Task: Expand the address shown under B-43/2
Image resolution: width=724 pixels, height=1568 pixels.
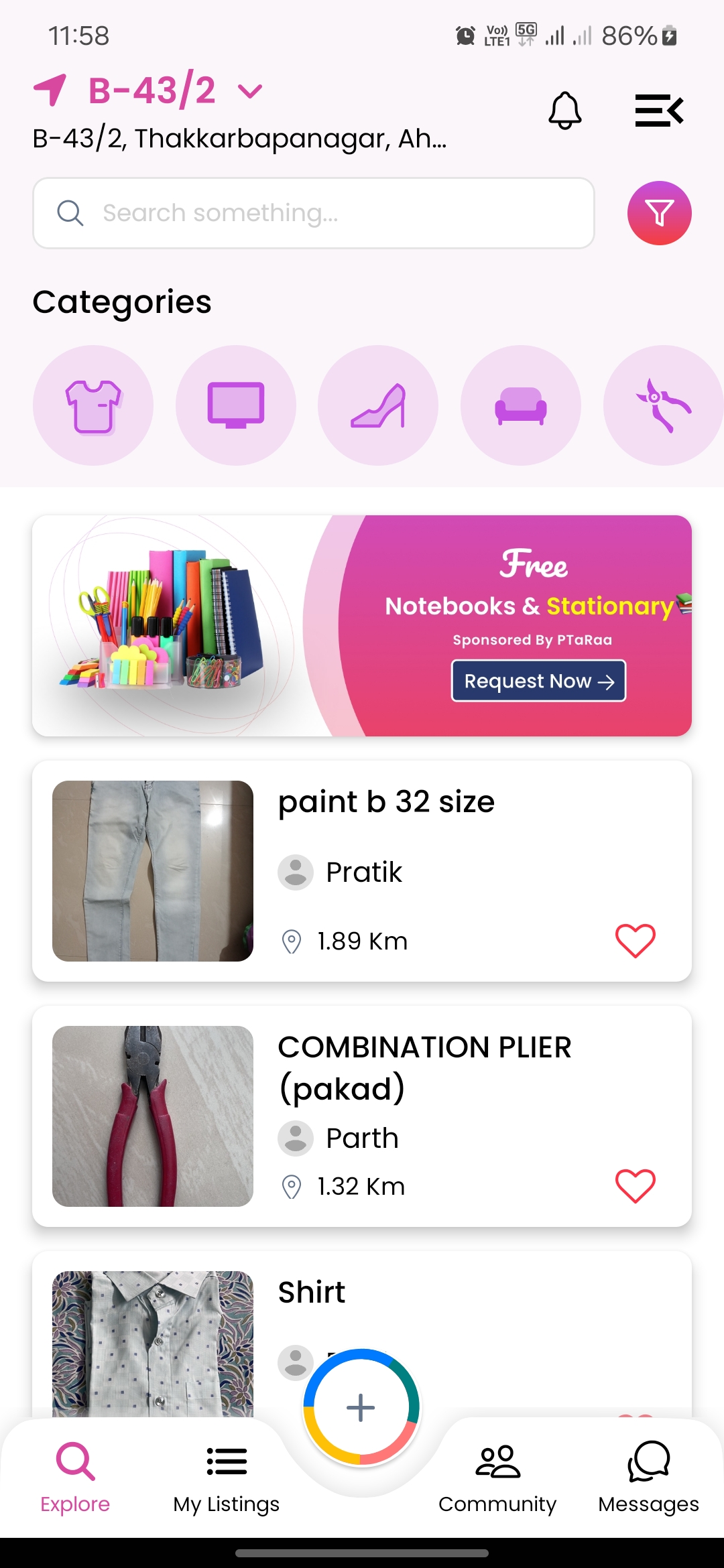Action: tap(239, 139)
